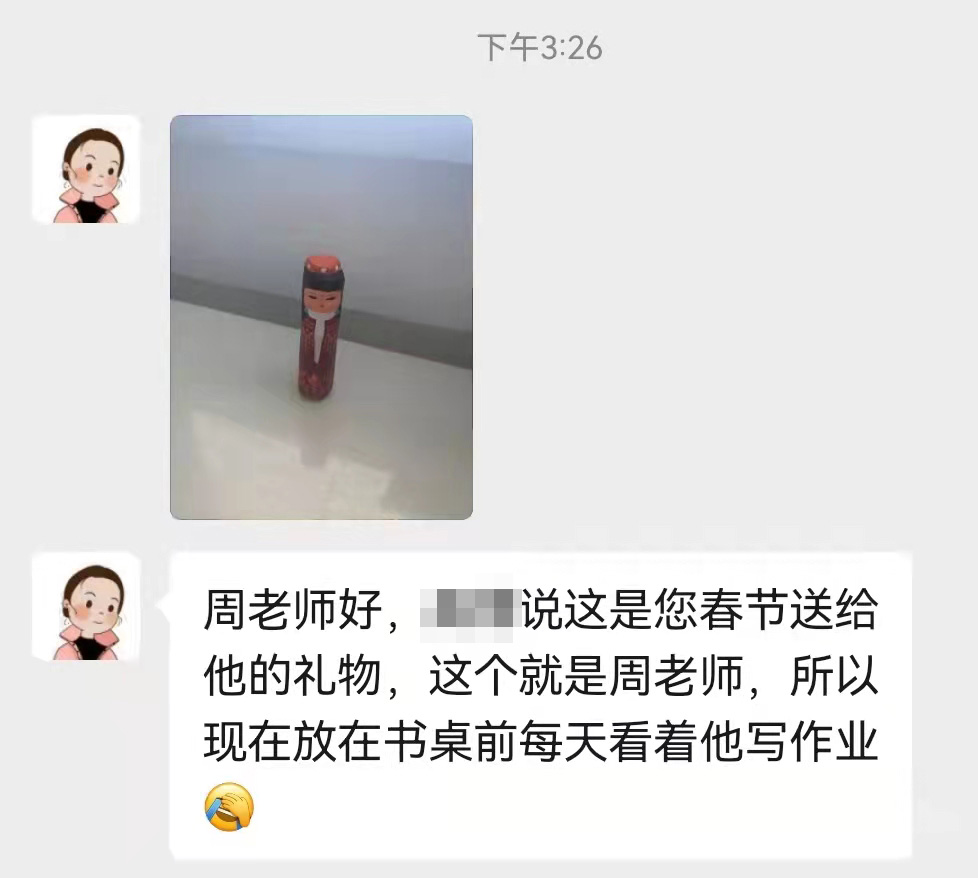Open sender's avatar beside the photo message
The image size is (978, 878).
point(86,169)
